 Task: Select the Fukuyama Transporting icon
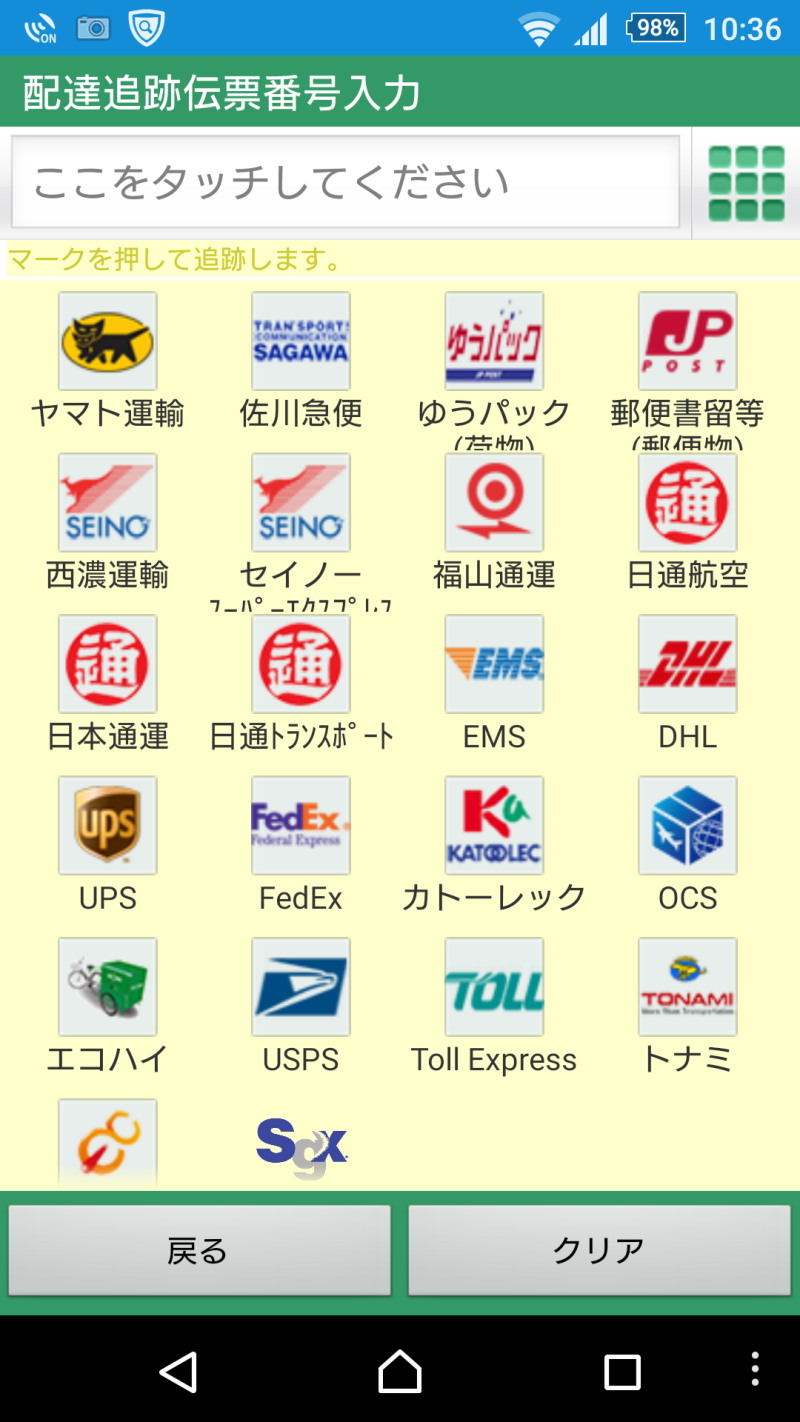(x=494, y=502)
